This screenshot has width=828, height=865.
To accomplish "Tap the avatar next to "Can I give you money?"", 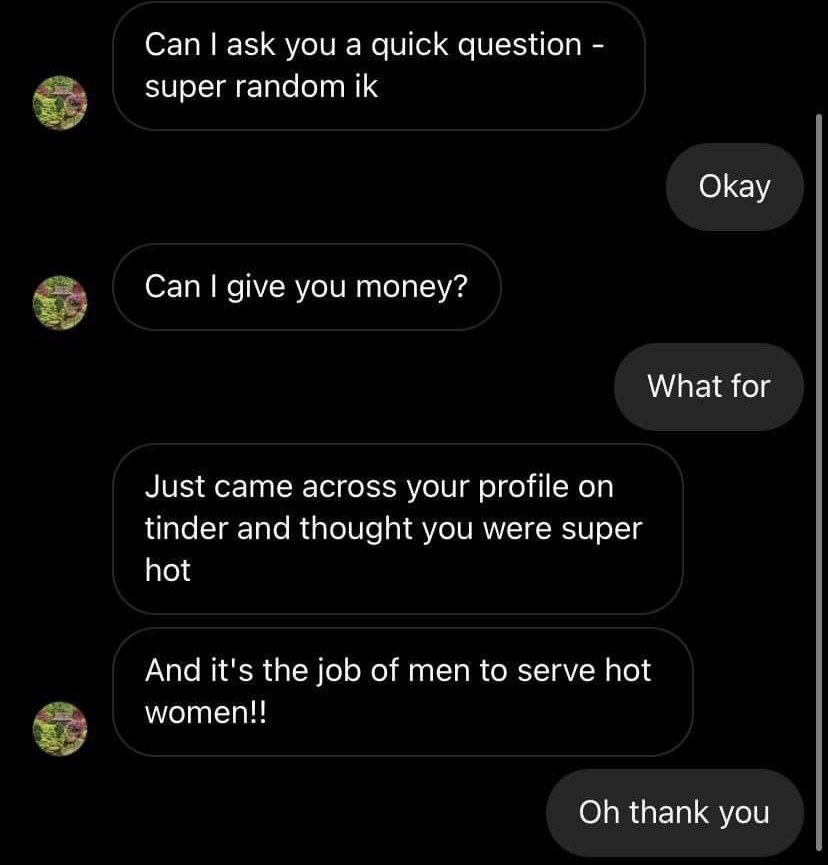I will coord(60,303).
